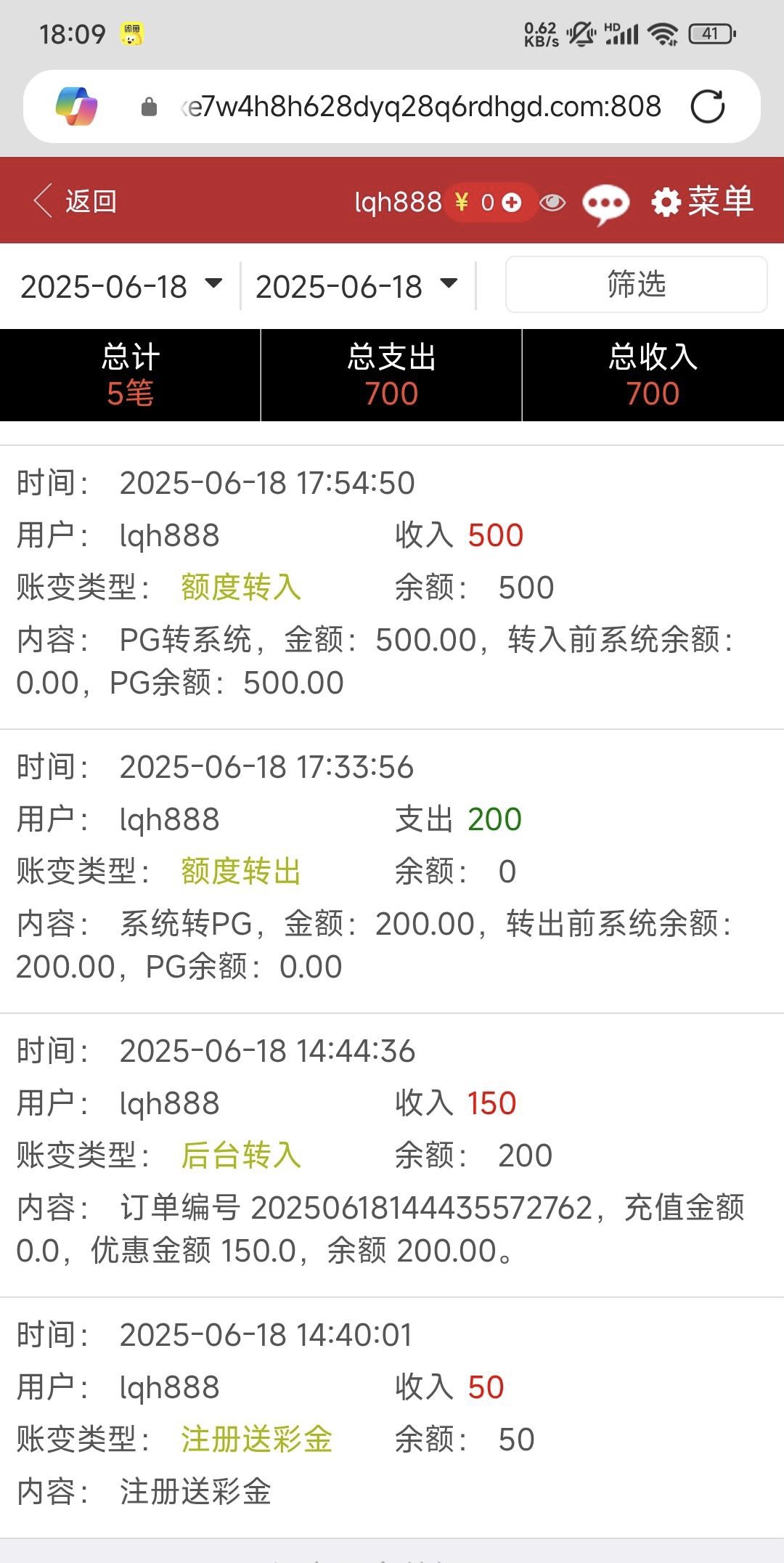
Task: Tap the 筛选 filter button
Action: [636, 285]
